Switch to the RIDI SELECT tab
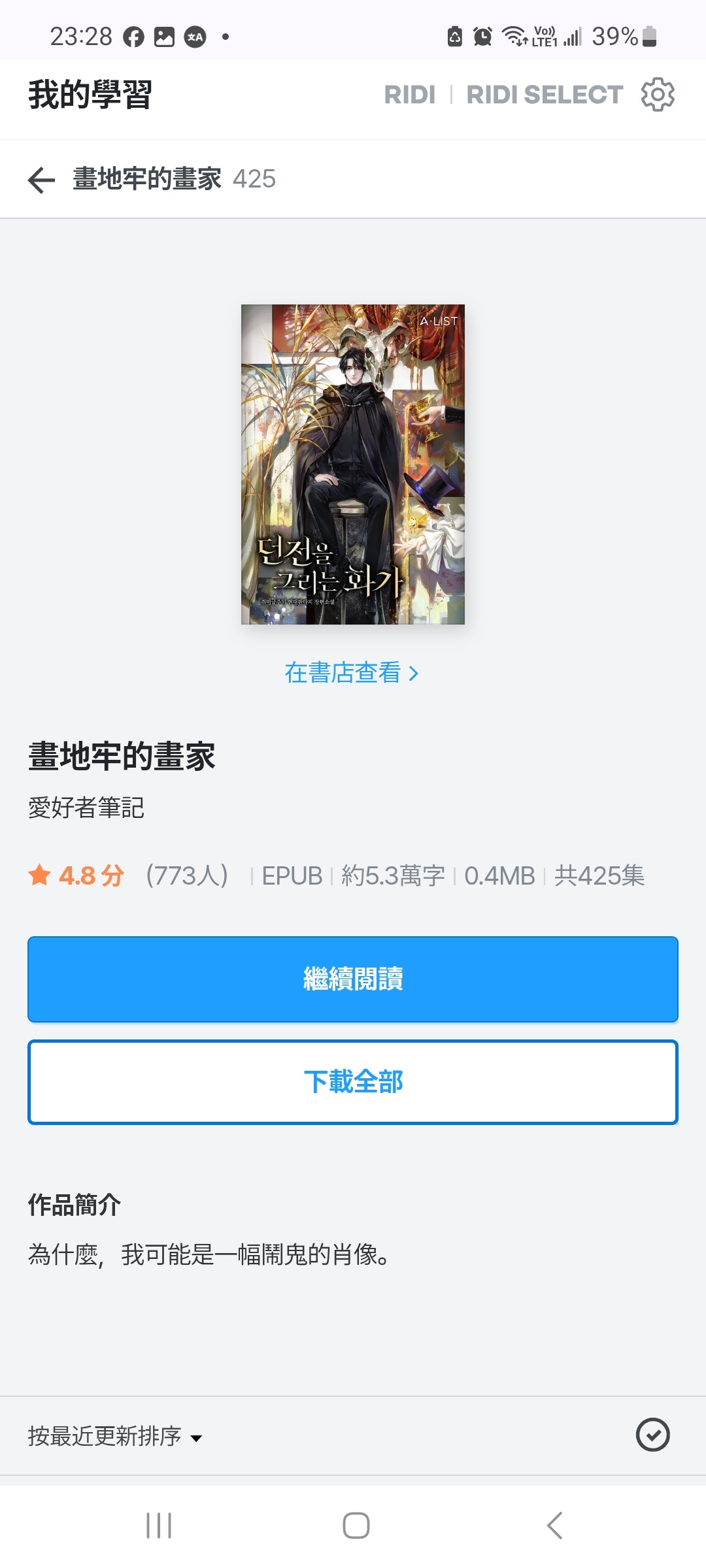This screenshot has width=706, height=1568. (x=544, y=95)
